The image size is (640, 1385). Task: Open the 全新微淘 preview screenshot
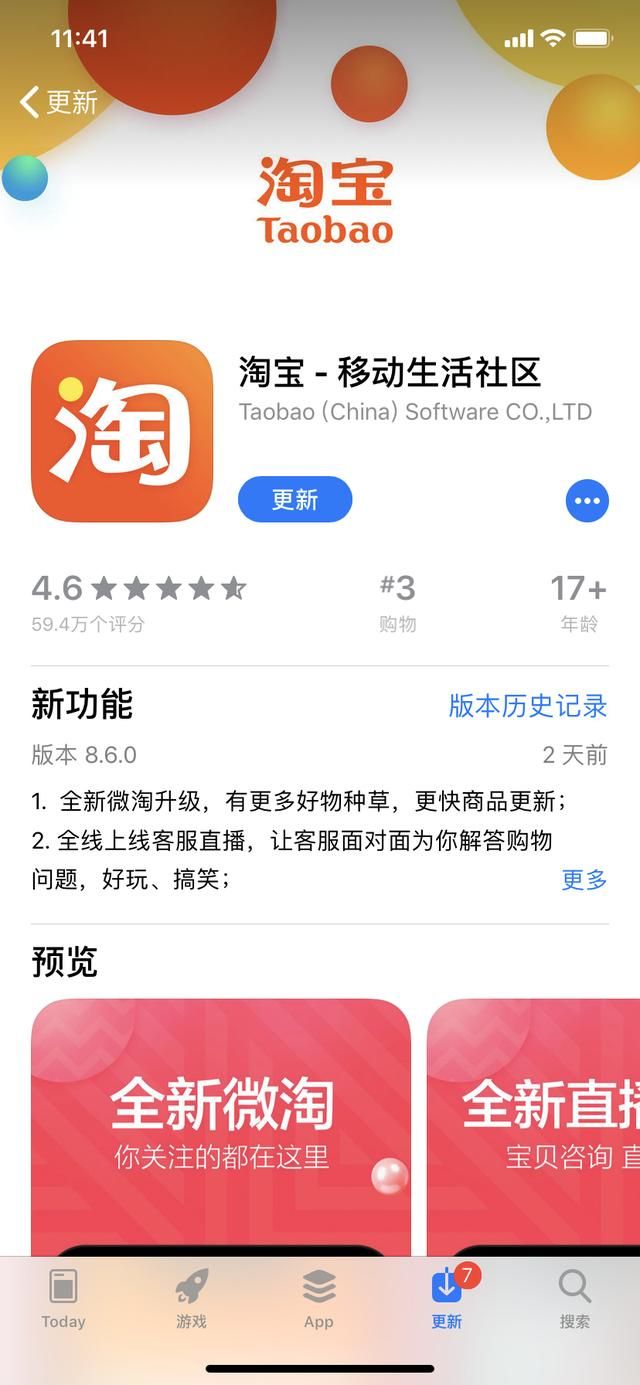[221, 1127]
